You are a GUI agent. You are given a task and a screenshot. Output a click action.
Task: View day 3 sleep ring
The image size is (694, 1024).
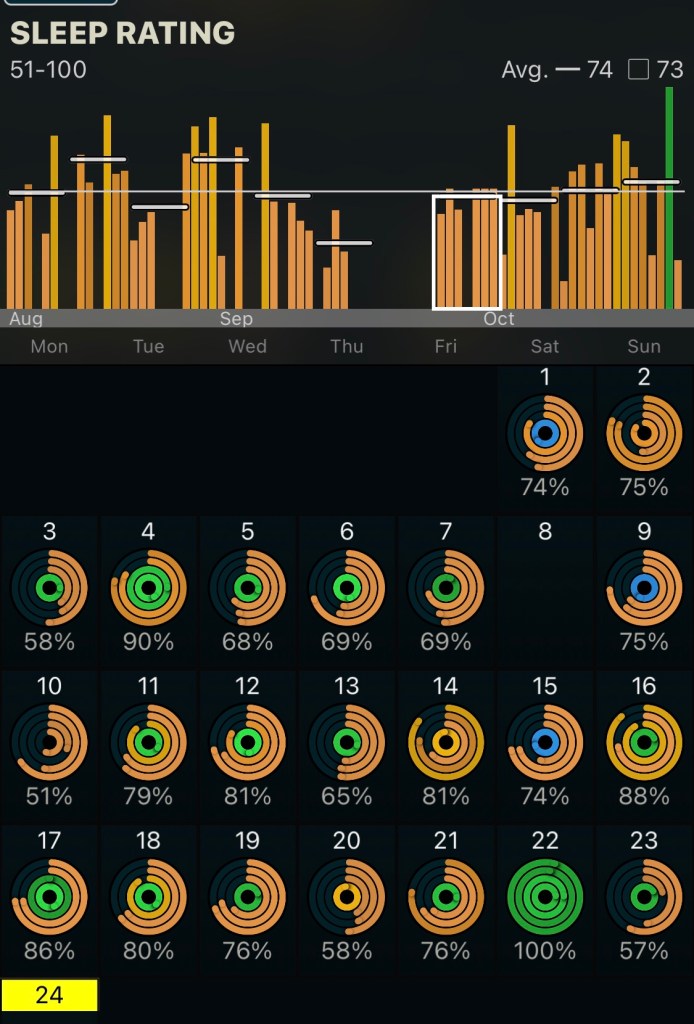[x=49, y=588]
